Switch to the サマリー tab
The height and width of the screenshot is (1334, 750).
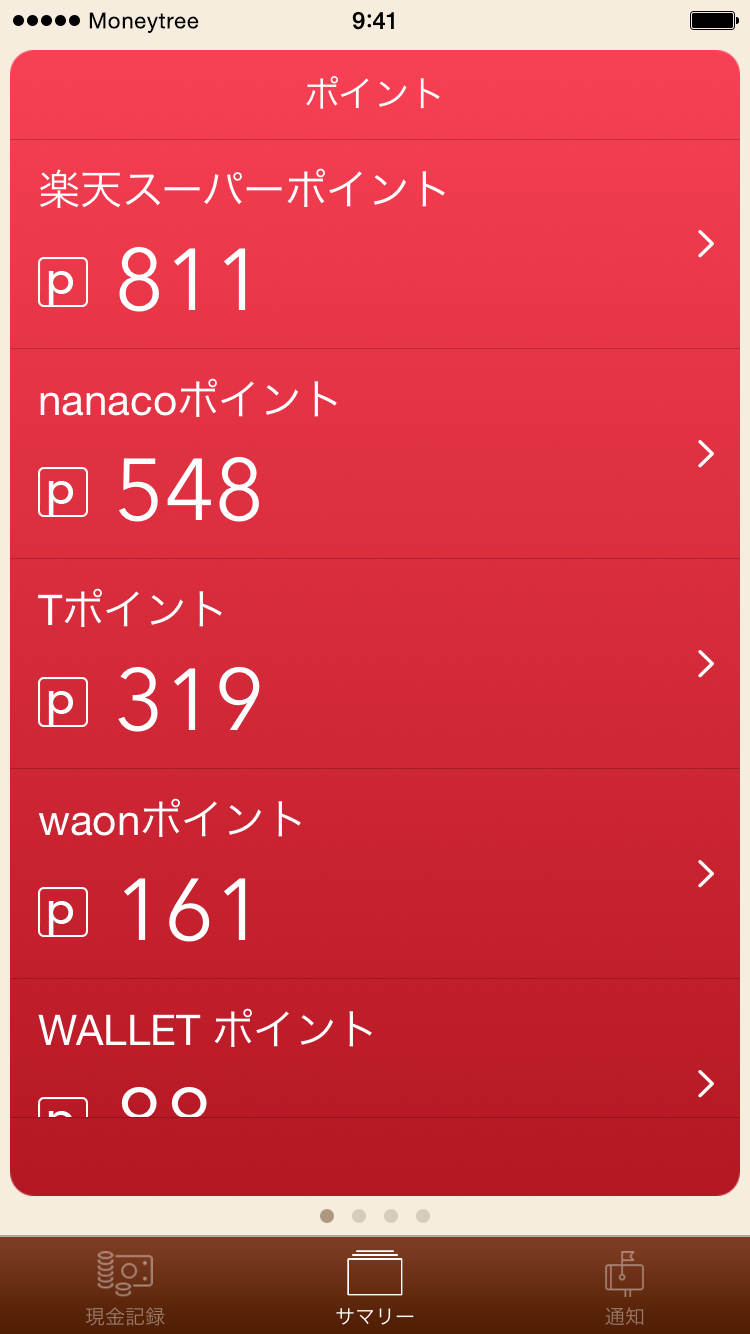(375, 1287)
